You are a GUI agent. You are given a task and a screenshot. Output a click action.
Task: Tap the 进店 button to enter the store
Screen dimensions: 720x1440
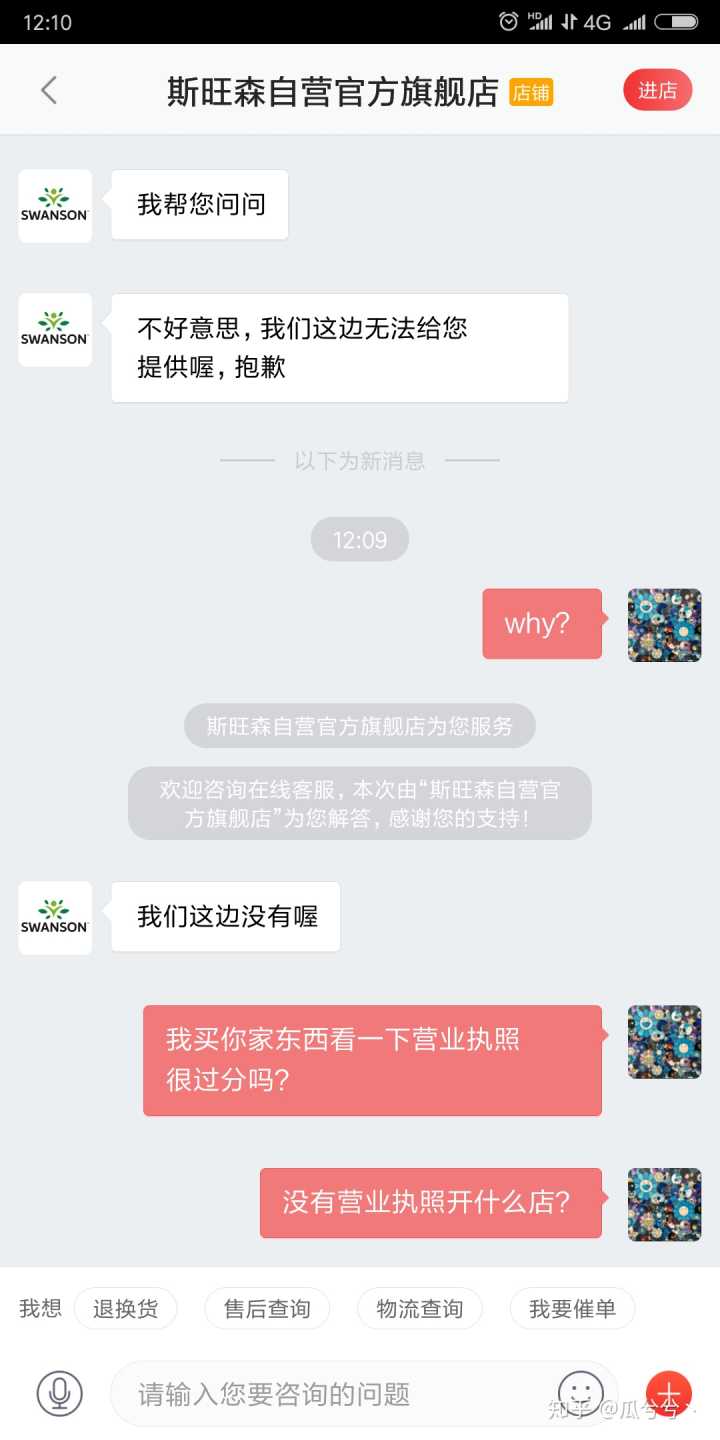(657, 91)
